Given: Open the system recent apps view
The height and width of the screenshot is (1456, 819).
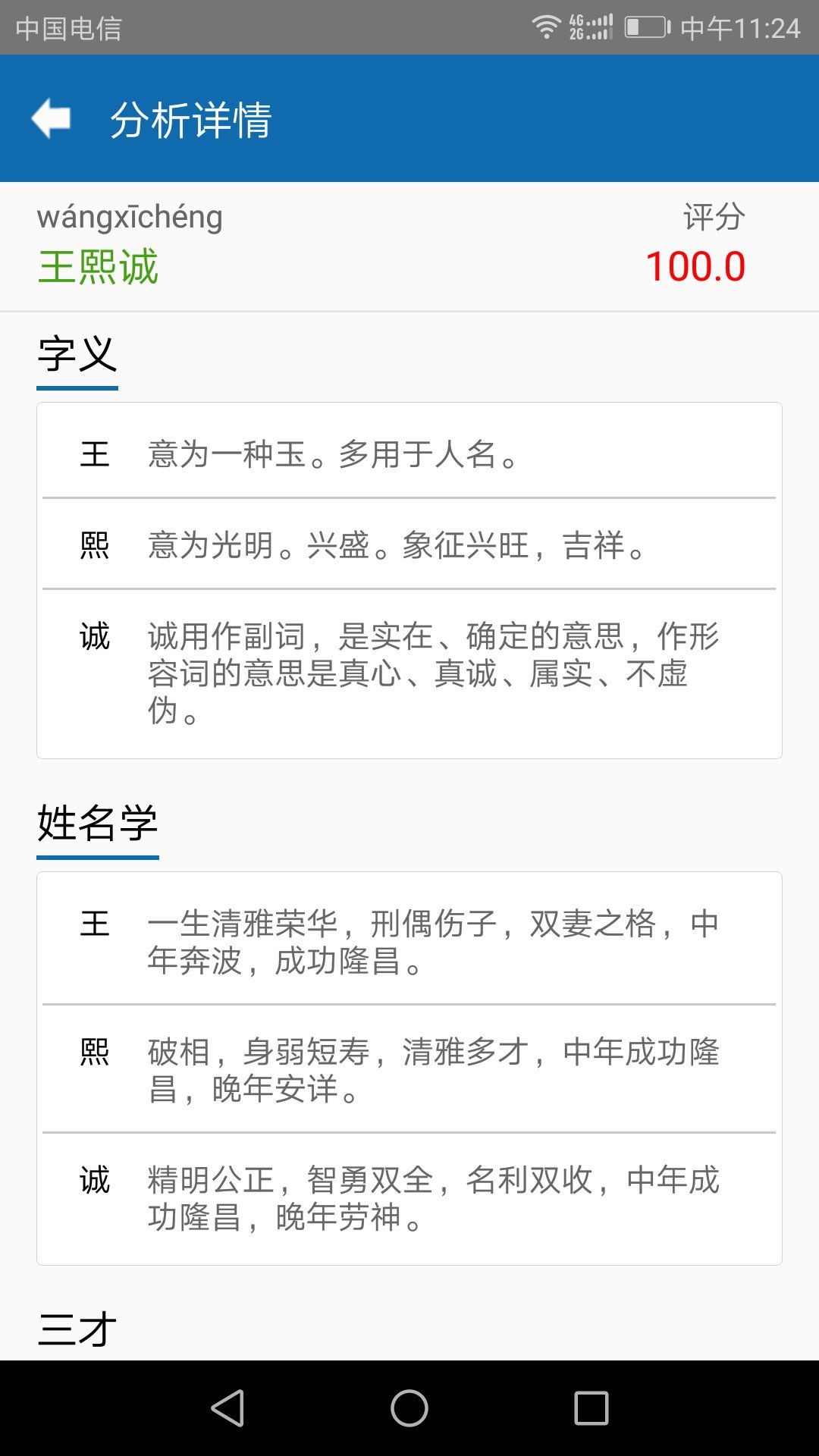Looking at the screenshot, I should 591,1408.
